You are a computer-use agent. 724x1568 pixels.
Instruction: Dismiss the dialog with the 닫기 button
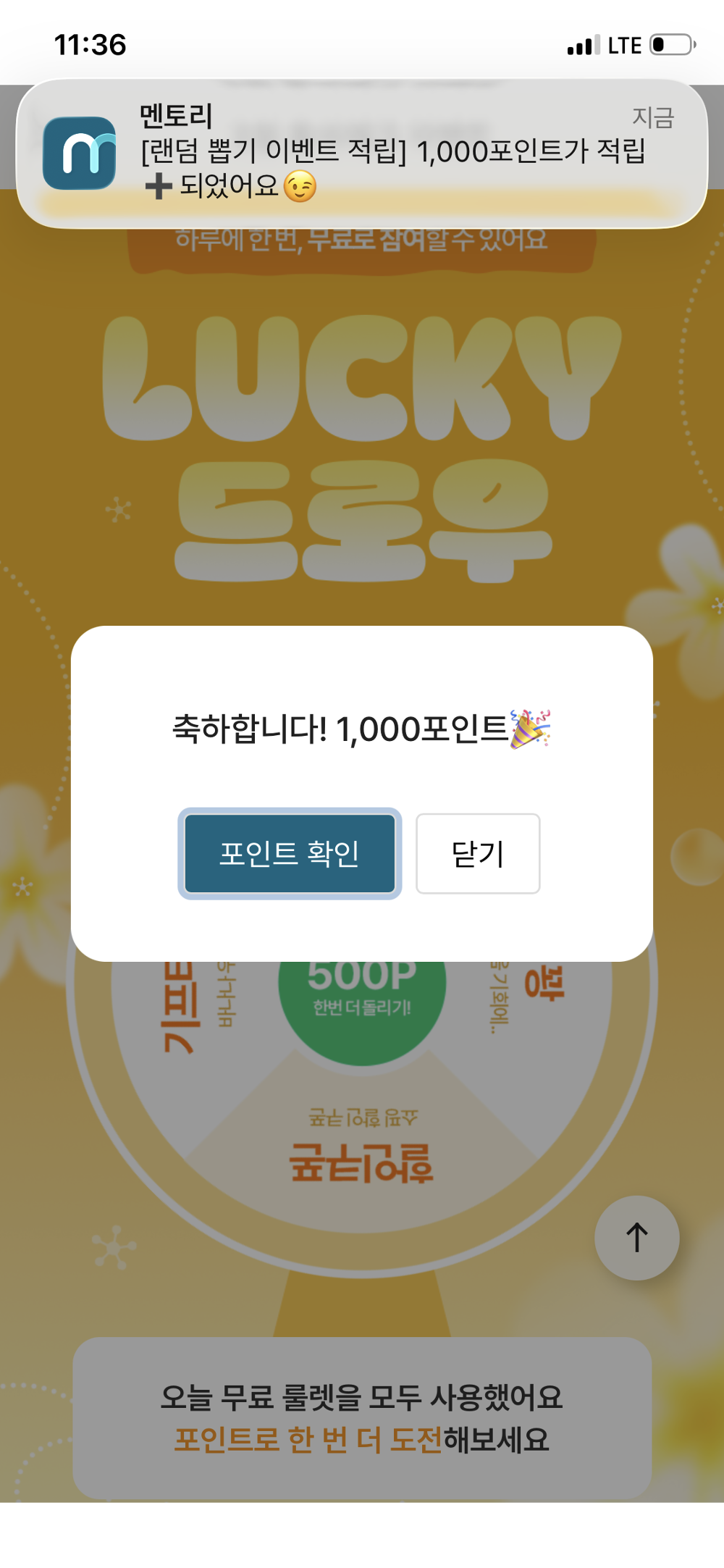(477, 854)
